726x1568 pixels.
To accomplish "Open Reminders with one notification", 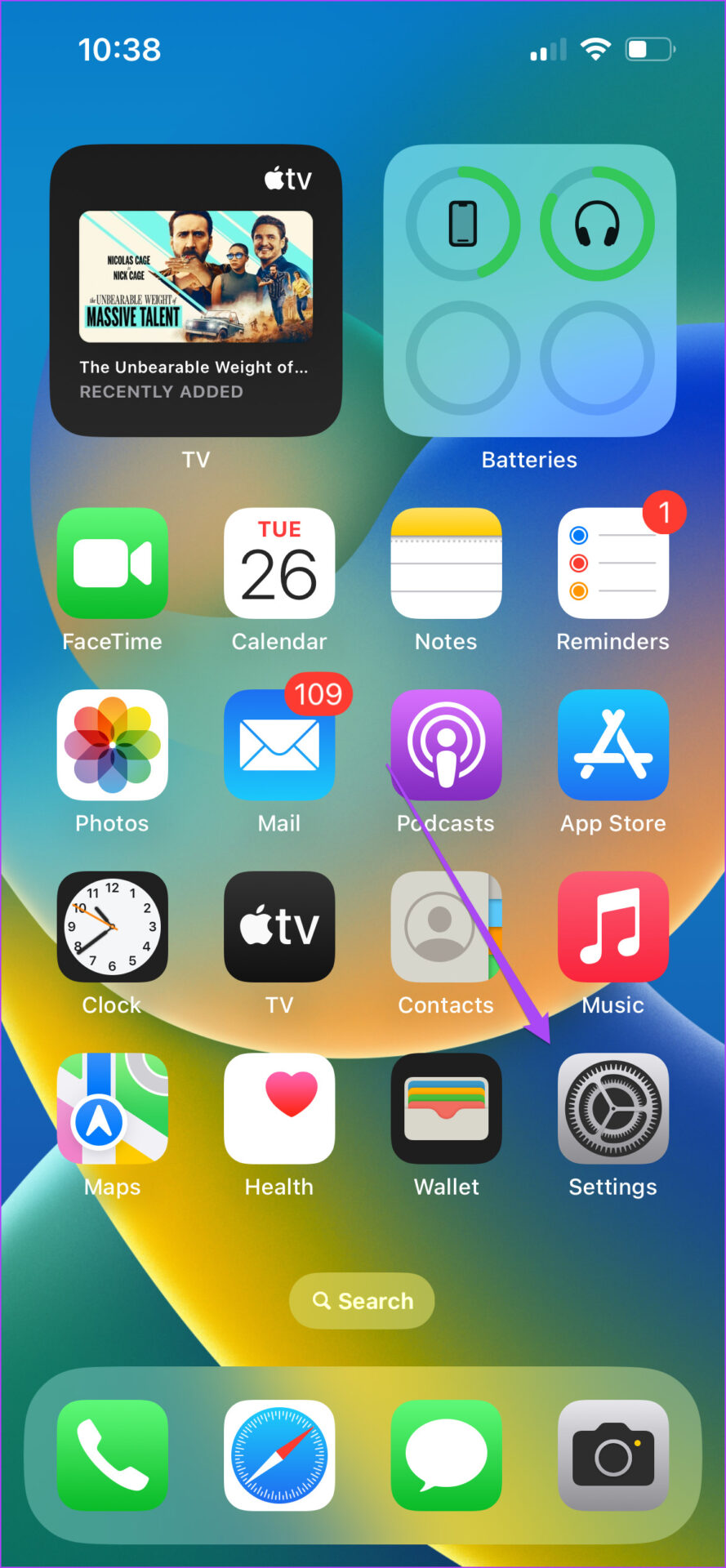I will tap(612, 563).
